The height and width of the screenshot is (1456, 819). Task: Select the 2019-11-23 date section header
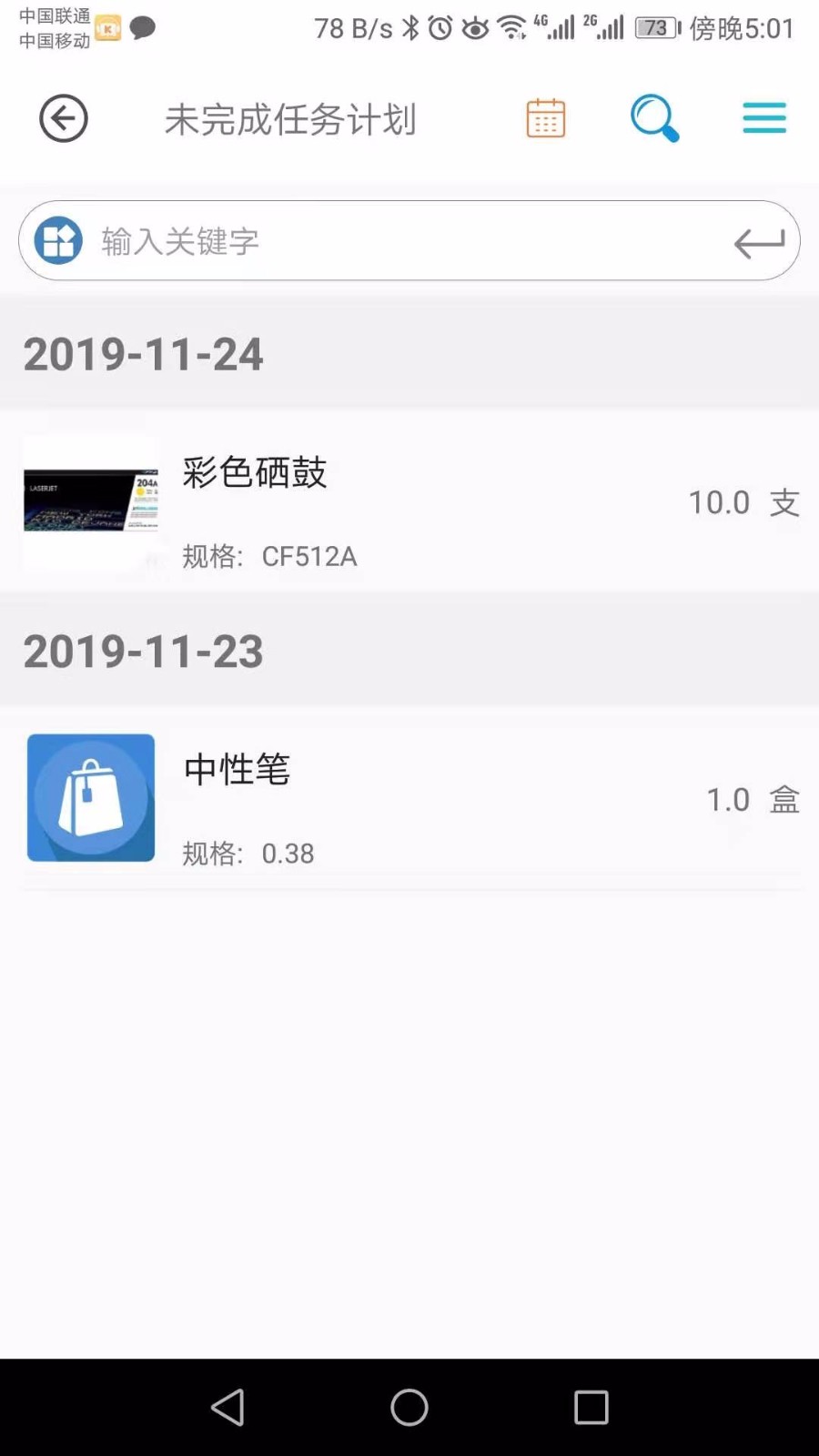point(144,652)
